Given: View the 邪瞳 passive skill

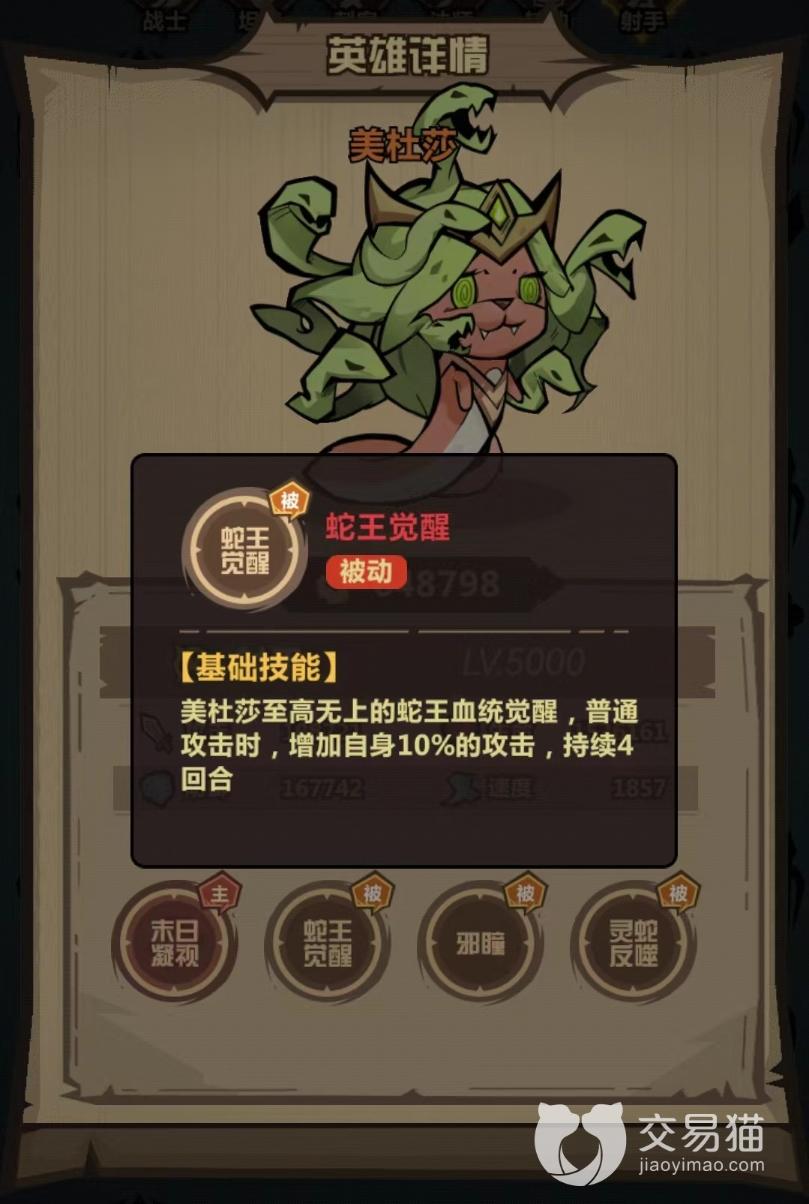Looking at the screenshot, I should point(480,942).
